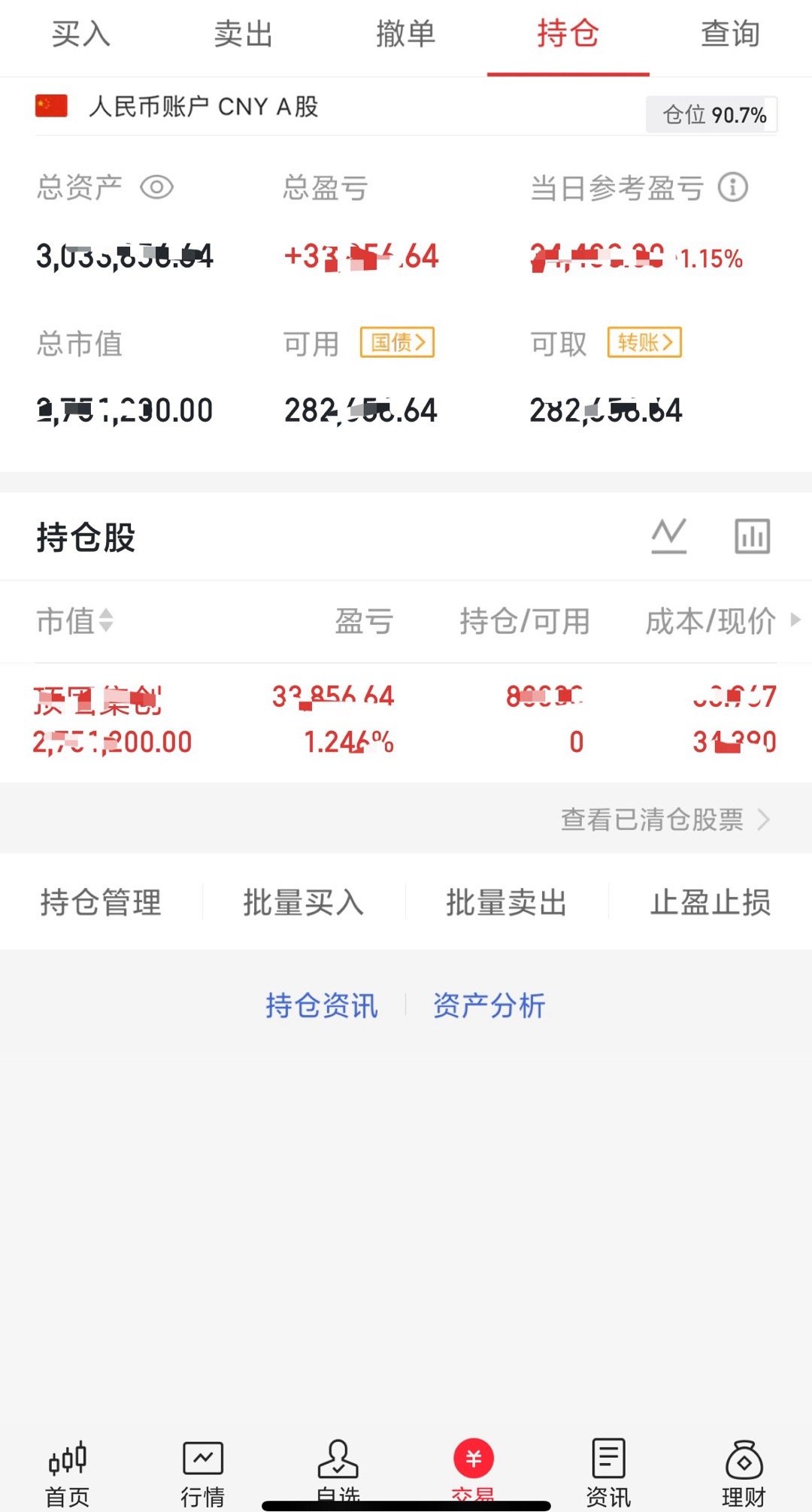This screenshot has width=812, height=1512.
Task: Open the 资产分析 link
Action: [x=489, y=1005]
